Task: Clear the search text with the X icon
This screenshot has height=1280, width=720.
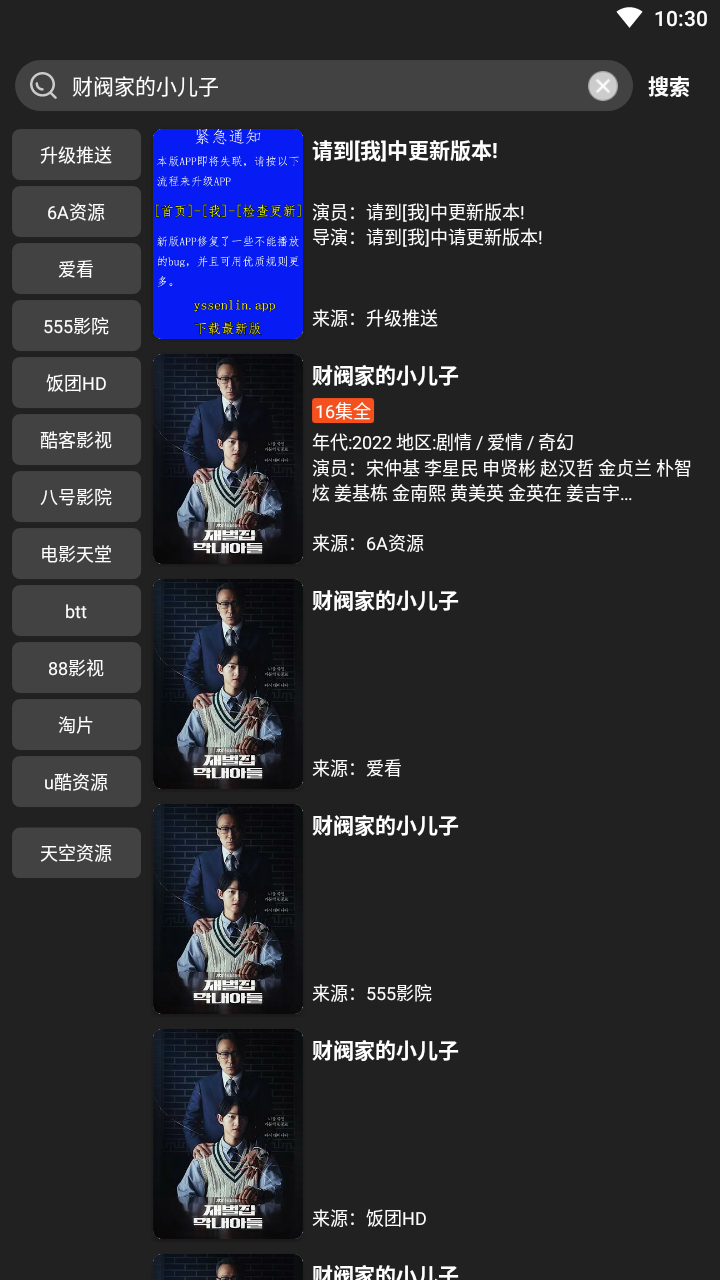Action: [x=602, y=86]
